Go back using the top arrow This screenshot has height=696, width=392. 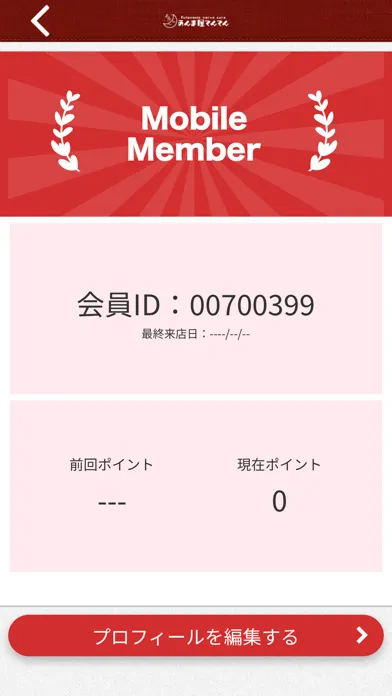pos(40,21)
